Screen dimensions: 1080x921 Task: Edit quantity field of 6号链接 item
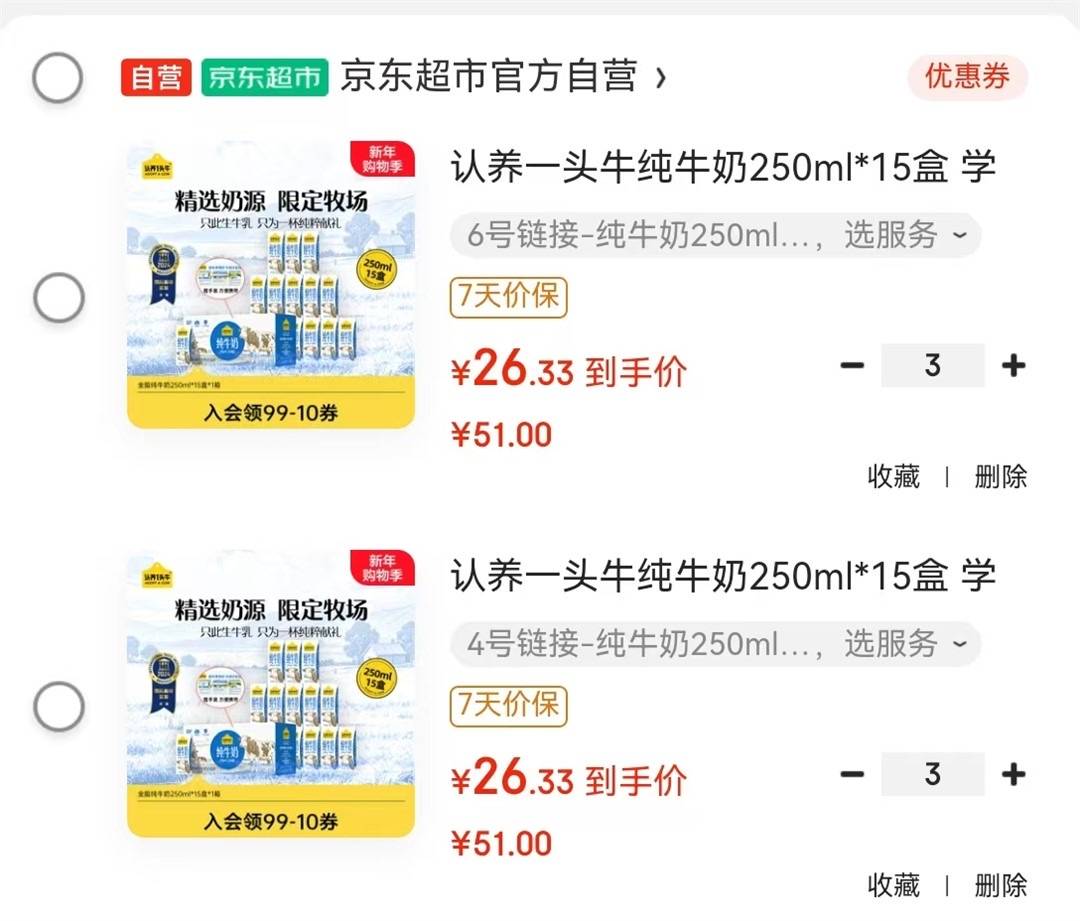932,366
